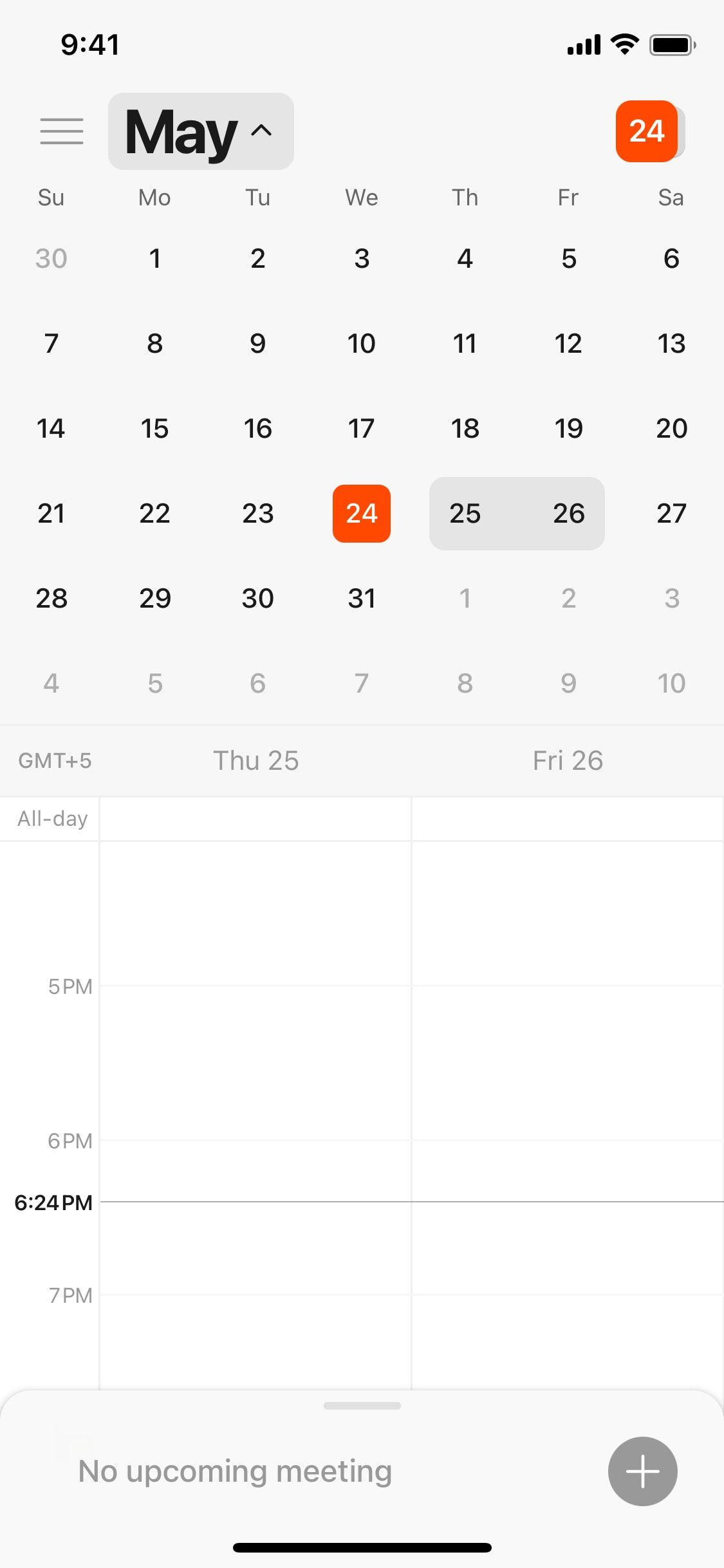Image resolution: width=724 pixels, height=1568 pixels.
Task: Choose May 17 in the month grid
Action: tap(362, 429)
